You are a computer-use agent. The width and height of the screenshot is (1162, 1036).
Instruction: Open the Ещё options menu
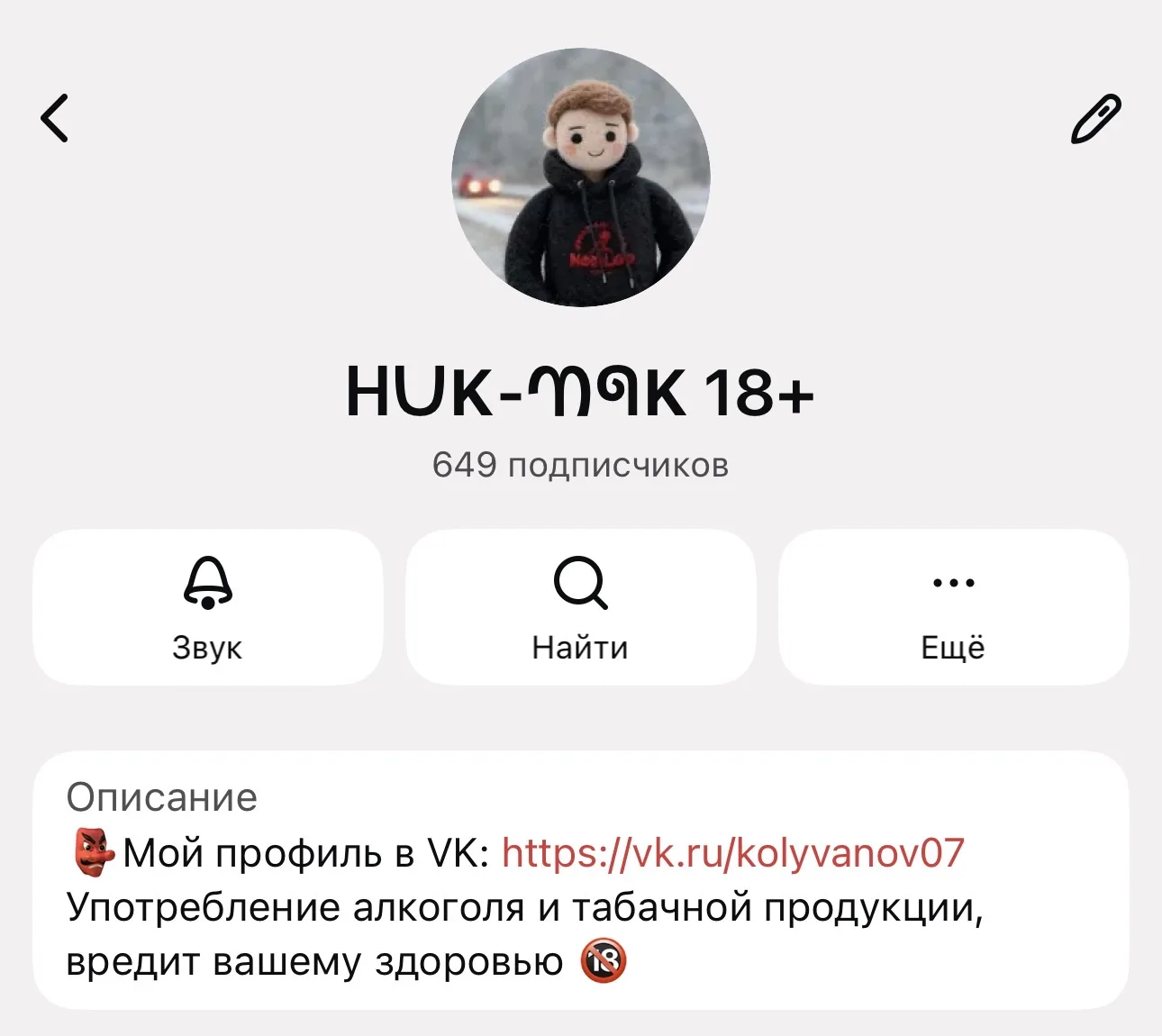953,608
